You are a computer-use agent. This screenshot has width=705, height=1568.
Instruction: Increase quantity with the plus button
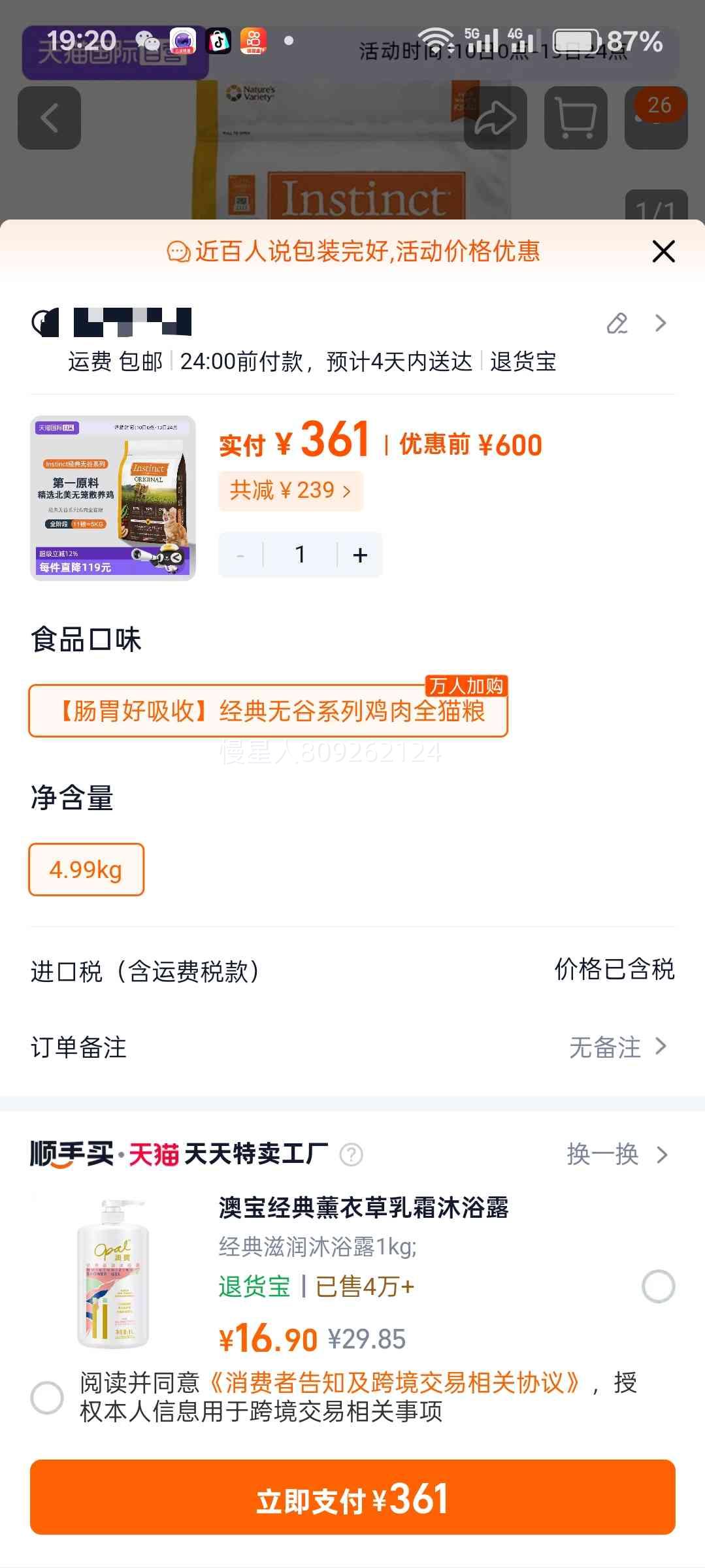tap(360, 555)
